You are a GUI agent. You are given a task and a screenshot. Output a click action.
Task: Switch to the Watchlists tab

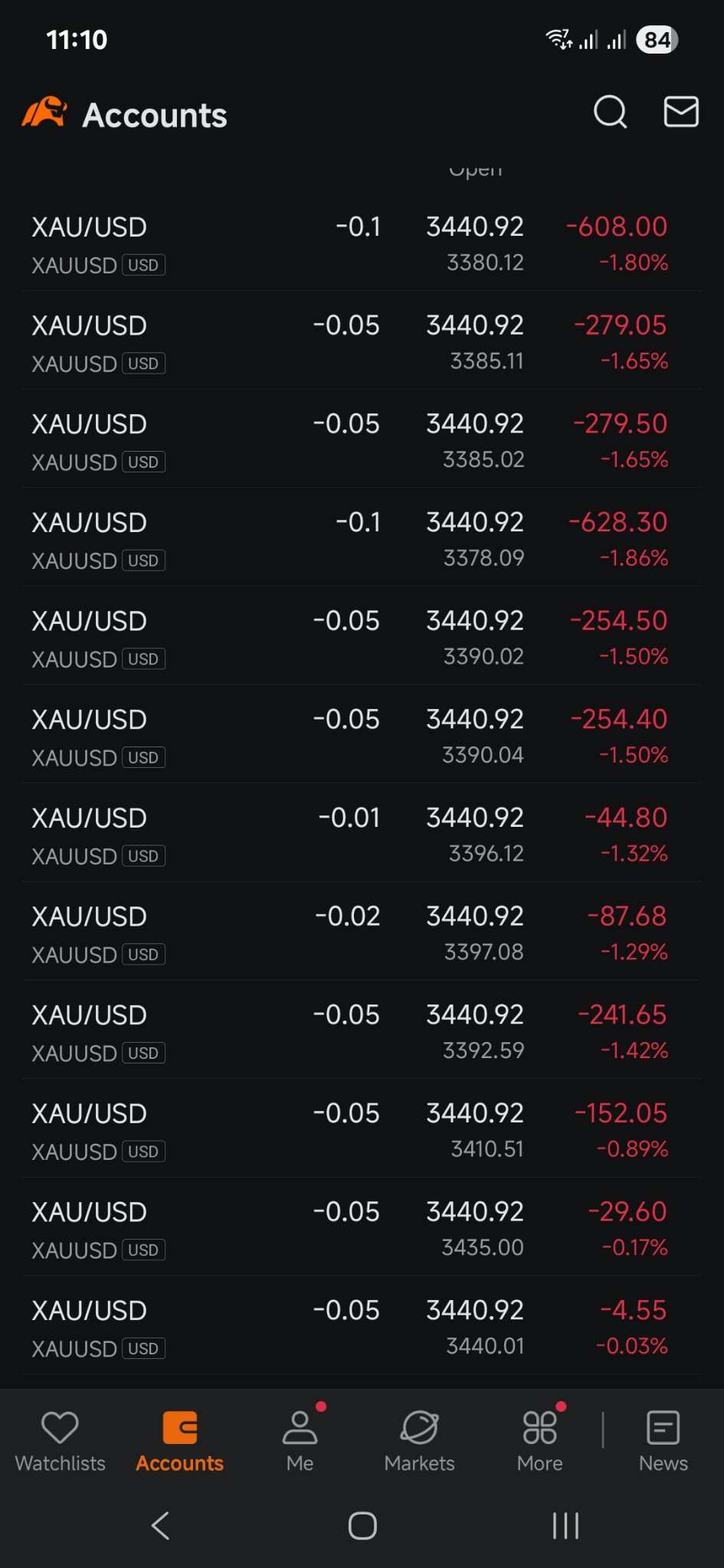coord(60,1441)
